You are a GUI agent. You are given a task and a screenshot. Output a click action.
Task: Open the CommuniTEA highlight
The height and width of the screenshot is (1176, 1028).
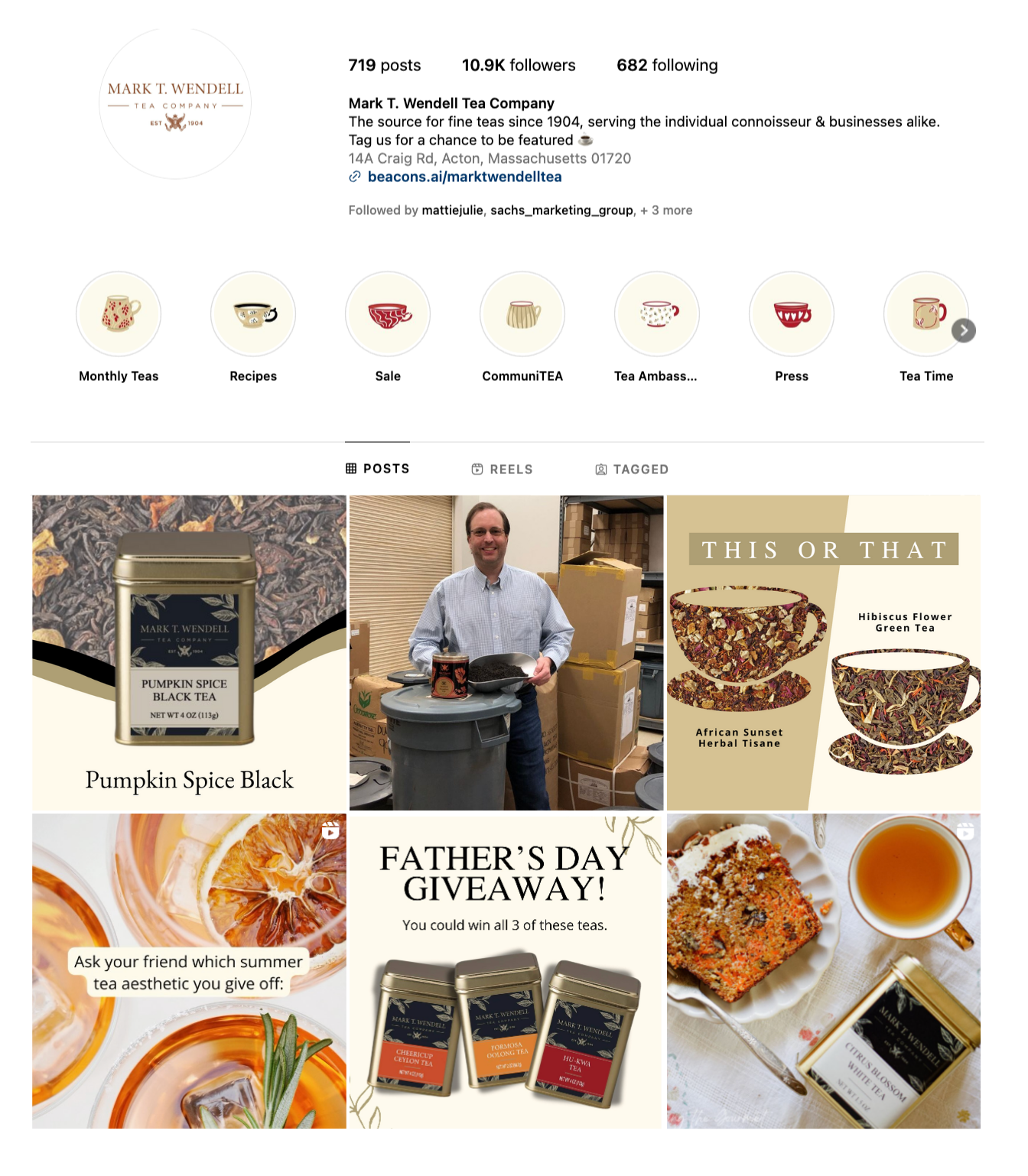[x=522, y=314]
